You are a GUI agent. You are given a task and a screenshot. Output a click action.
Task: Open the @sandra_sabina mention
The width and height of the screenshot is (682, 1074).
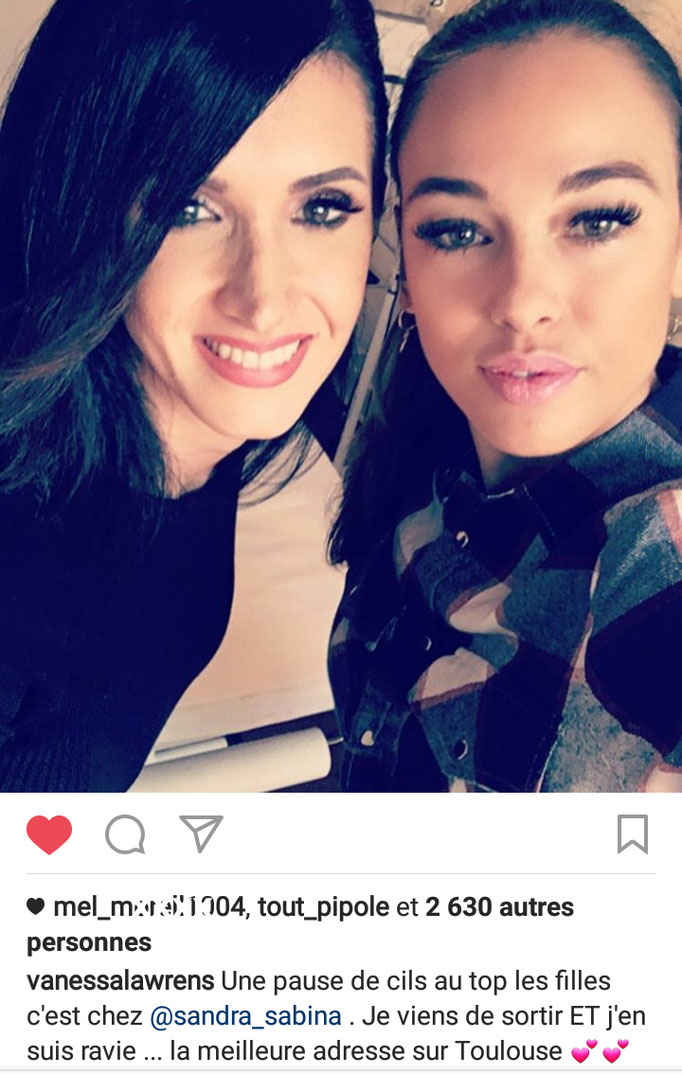246,1016
